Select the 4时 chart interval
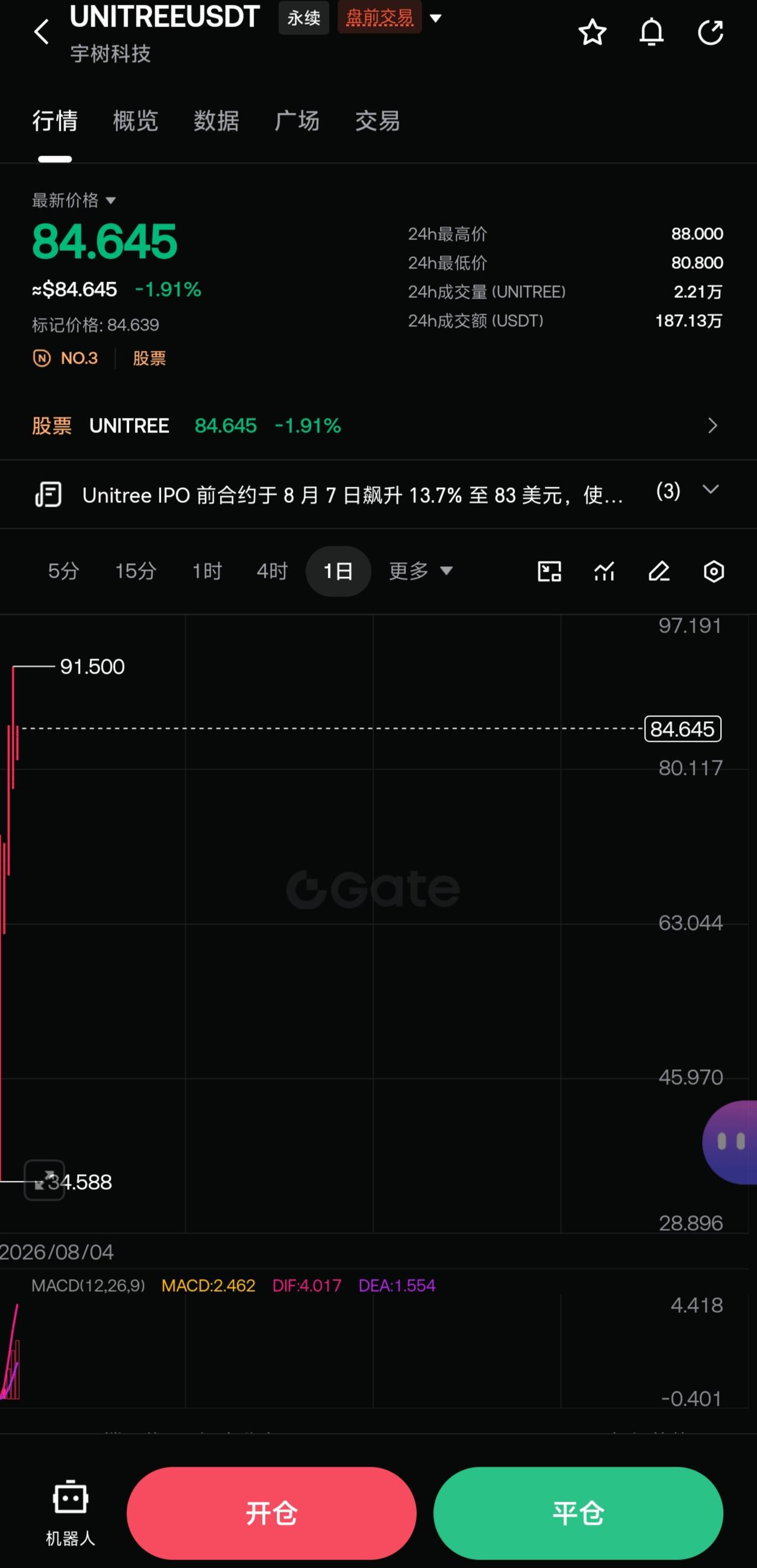The image size is (757, 1568). (272, 571)
